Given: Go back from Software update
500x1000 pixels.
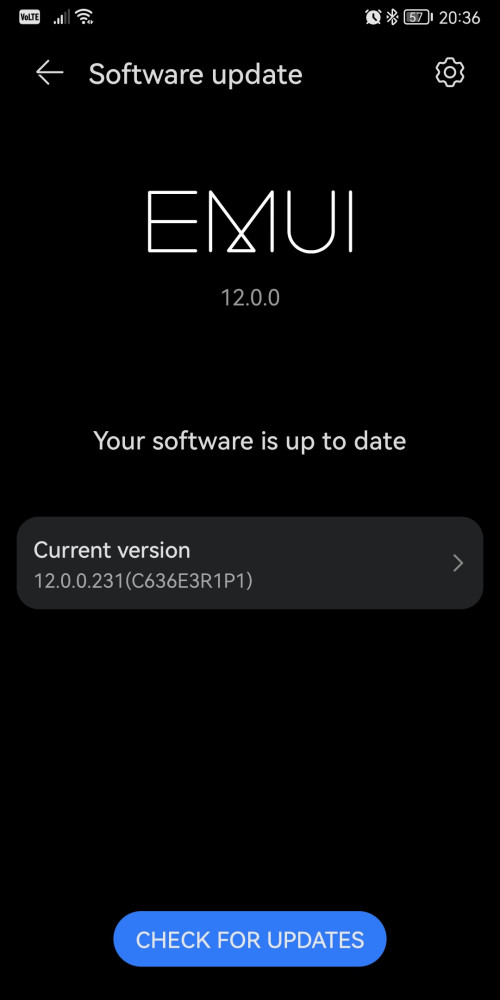Looking at the screenshot, I should (x=50, y=73).
